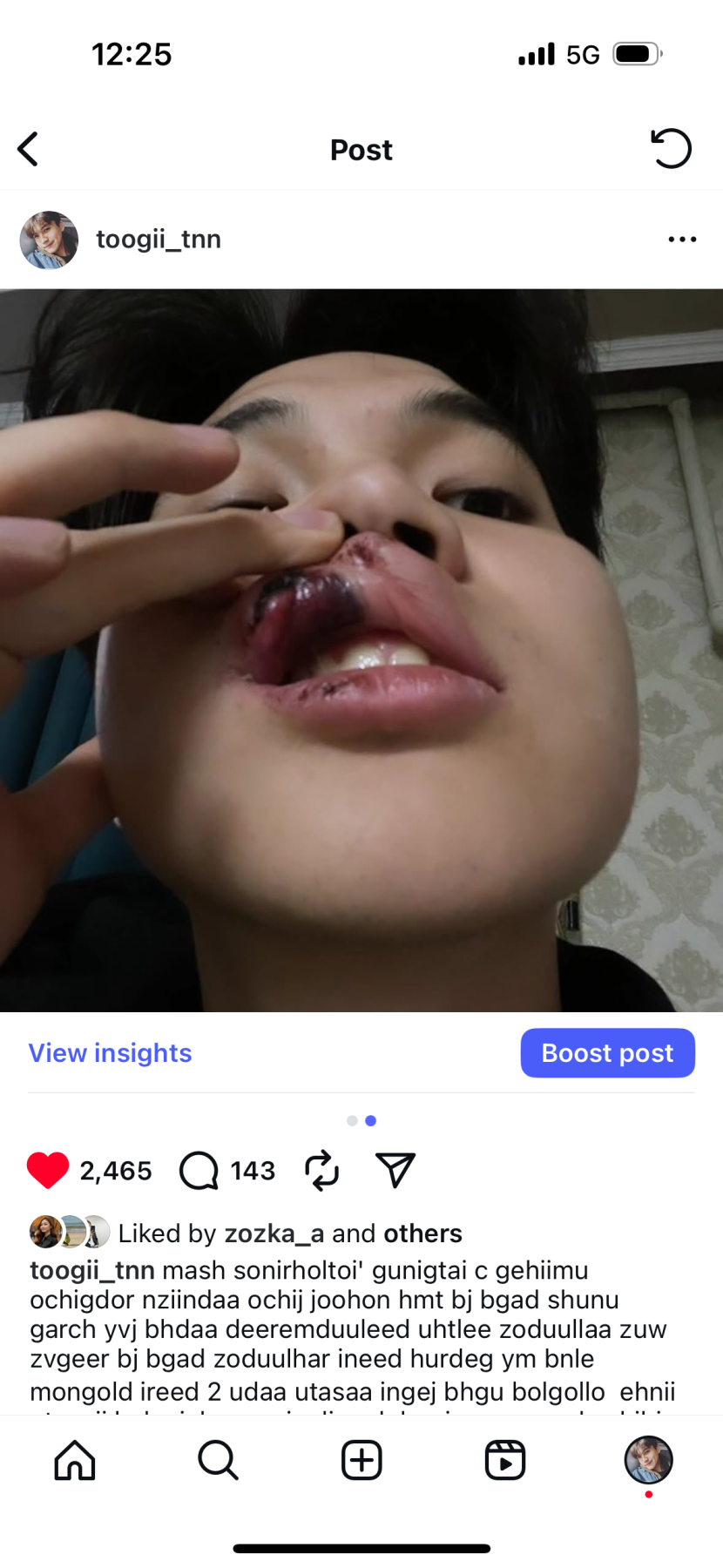Create a new post with the plus tab
Viewport: 723px width, 1568px height.
coord(361,1460)
